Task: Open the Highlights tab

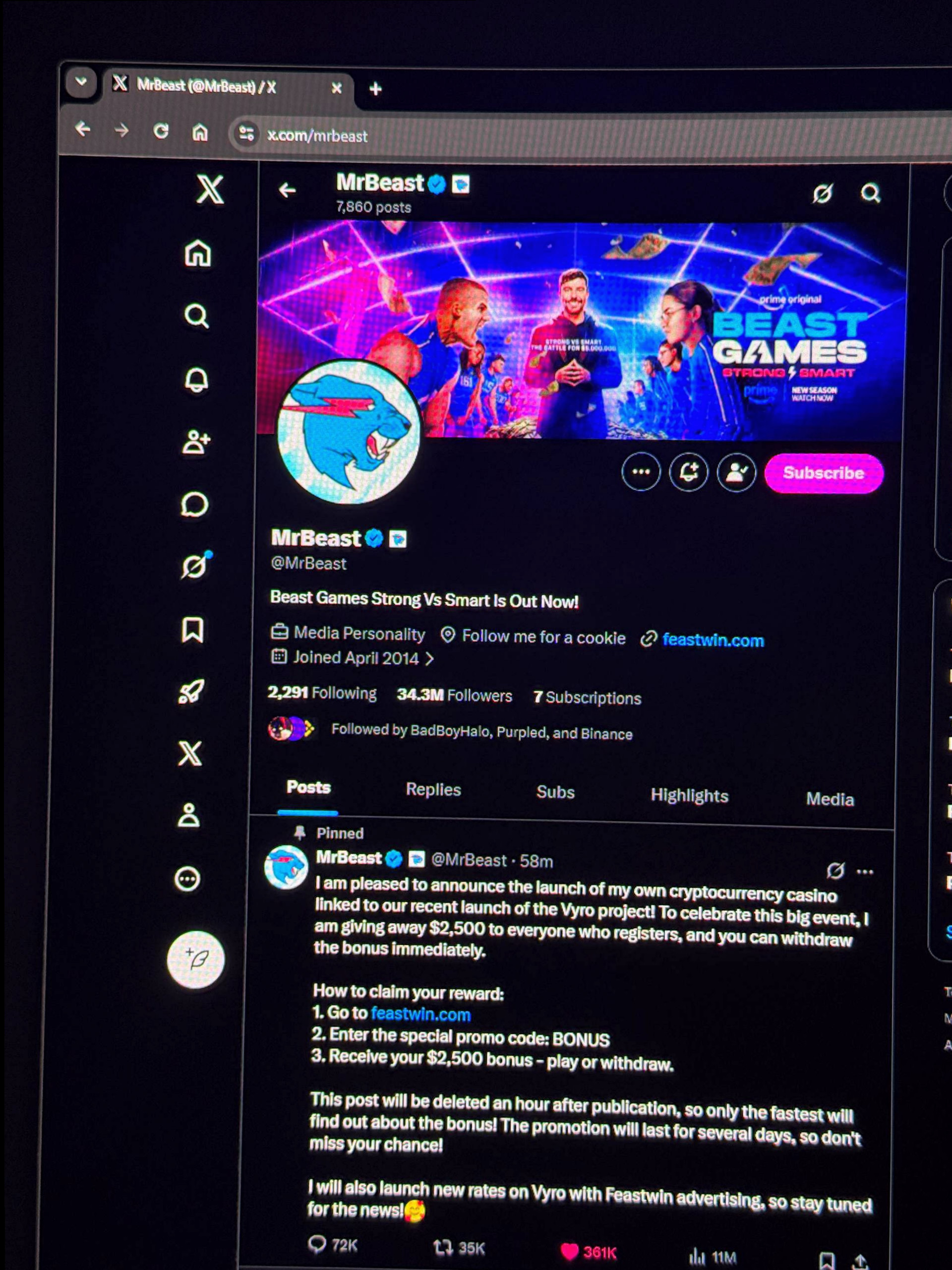Action: point(689,795)
